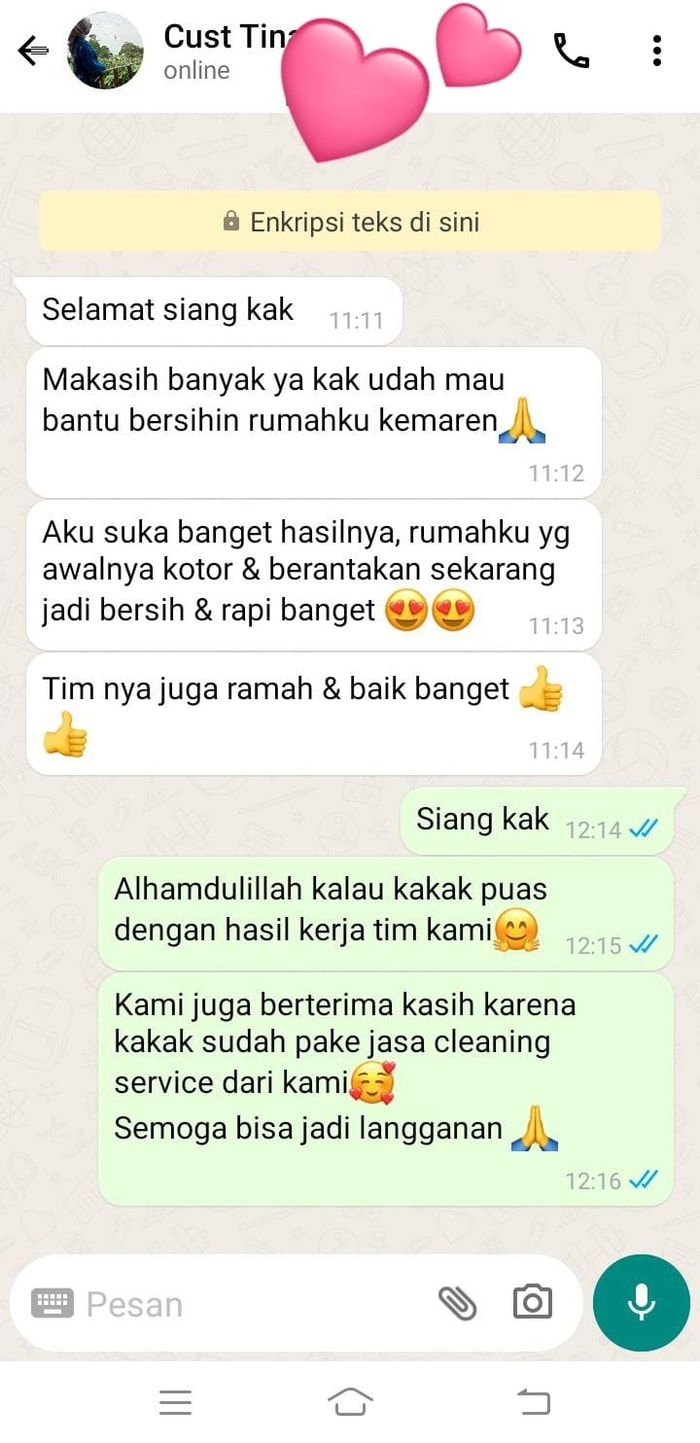The width and height of the screenshot is (700, 1443).
Task: Tap the Pesan message input field
Action: (x=250, y=1303)
